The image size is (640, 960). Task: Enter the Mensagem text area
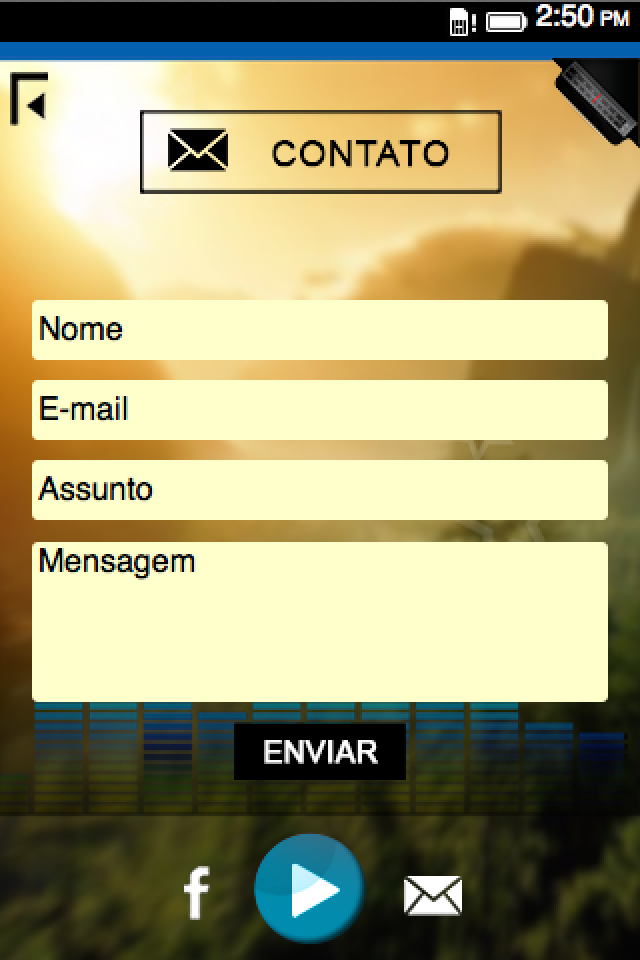(x=320, y=621)
